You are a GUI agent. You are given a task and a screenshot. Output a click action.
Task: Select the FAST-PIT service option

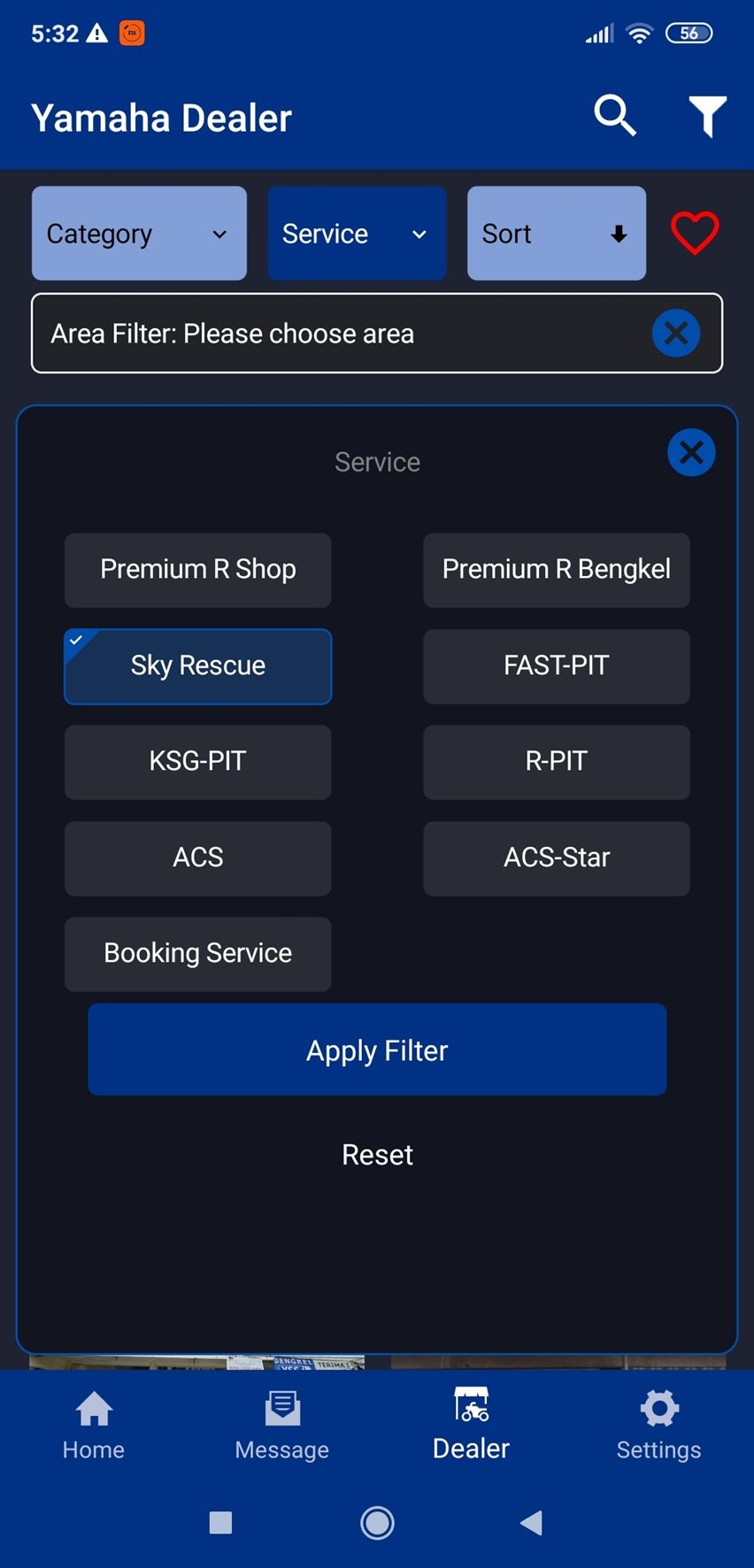tap(556, 665)
